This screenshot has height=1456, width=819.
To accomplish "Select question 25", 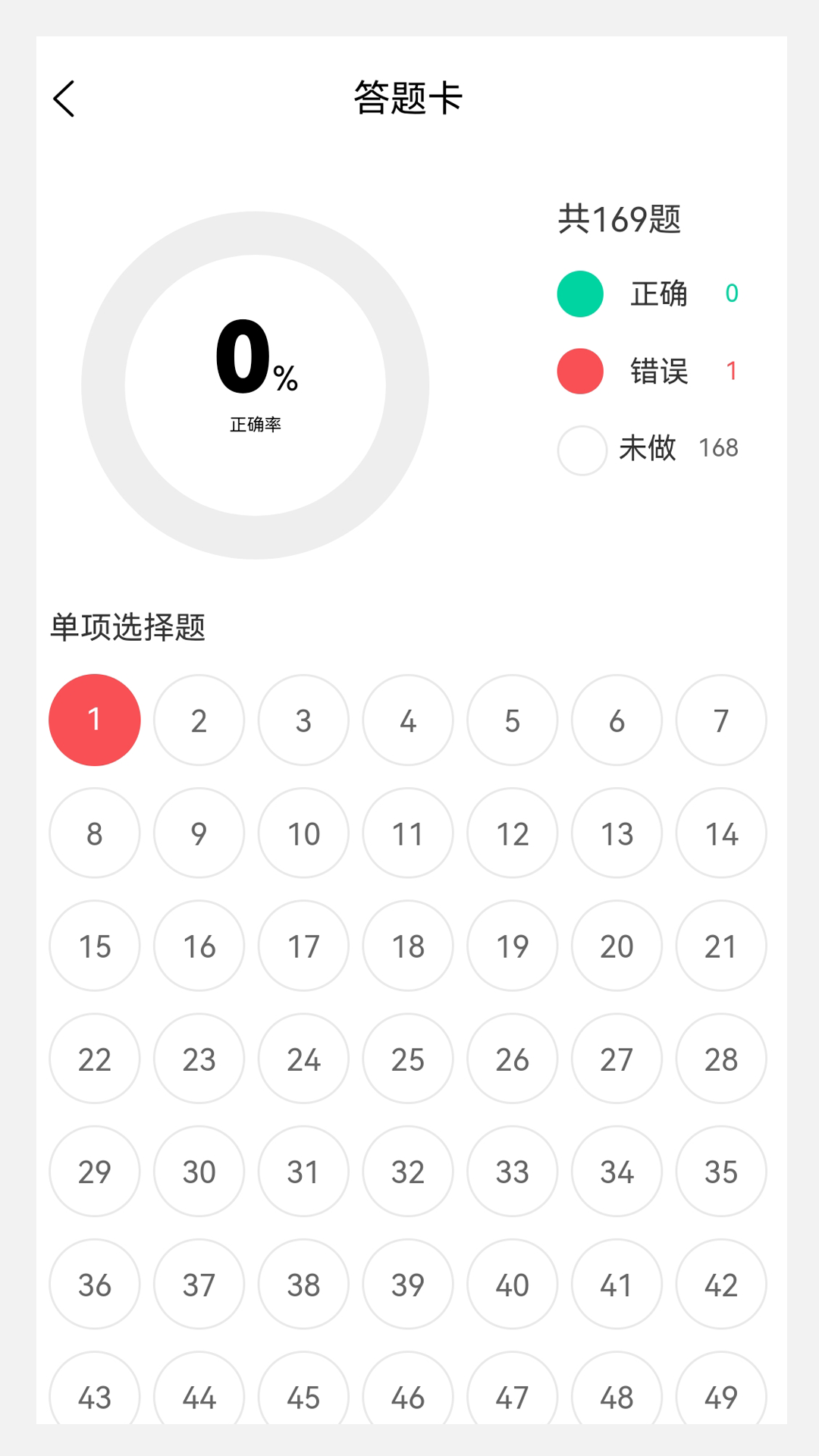I will [x=407, y=1059].
